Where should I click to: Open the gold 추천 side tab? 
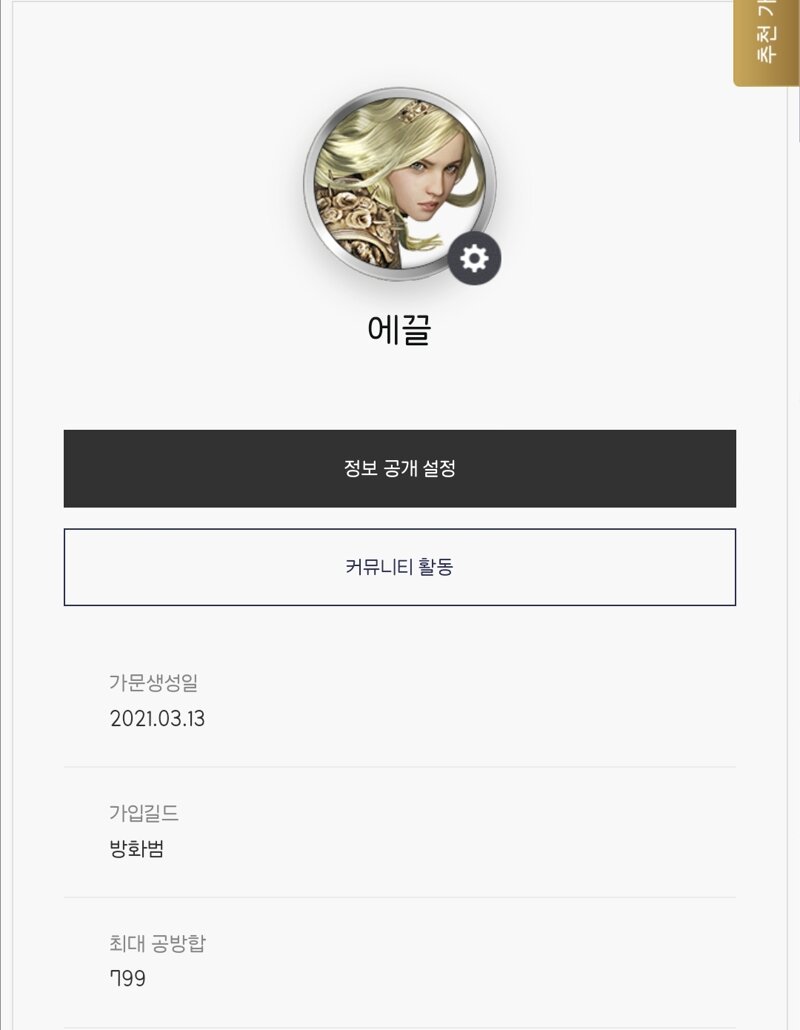click(x=767, y=40)
